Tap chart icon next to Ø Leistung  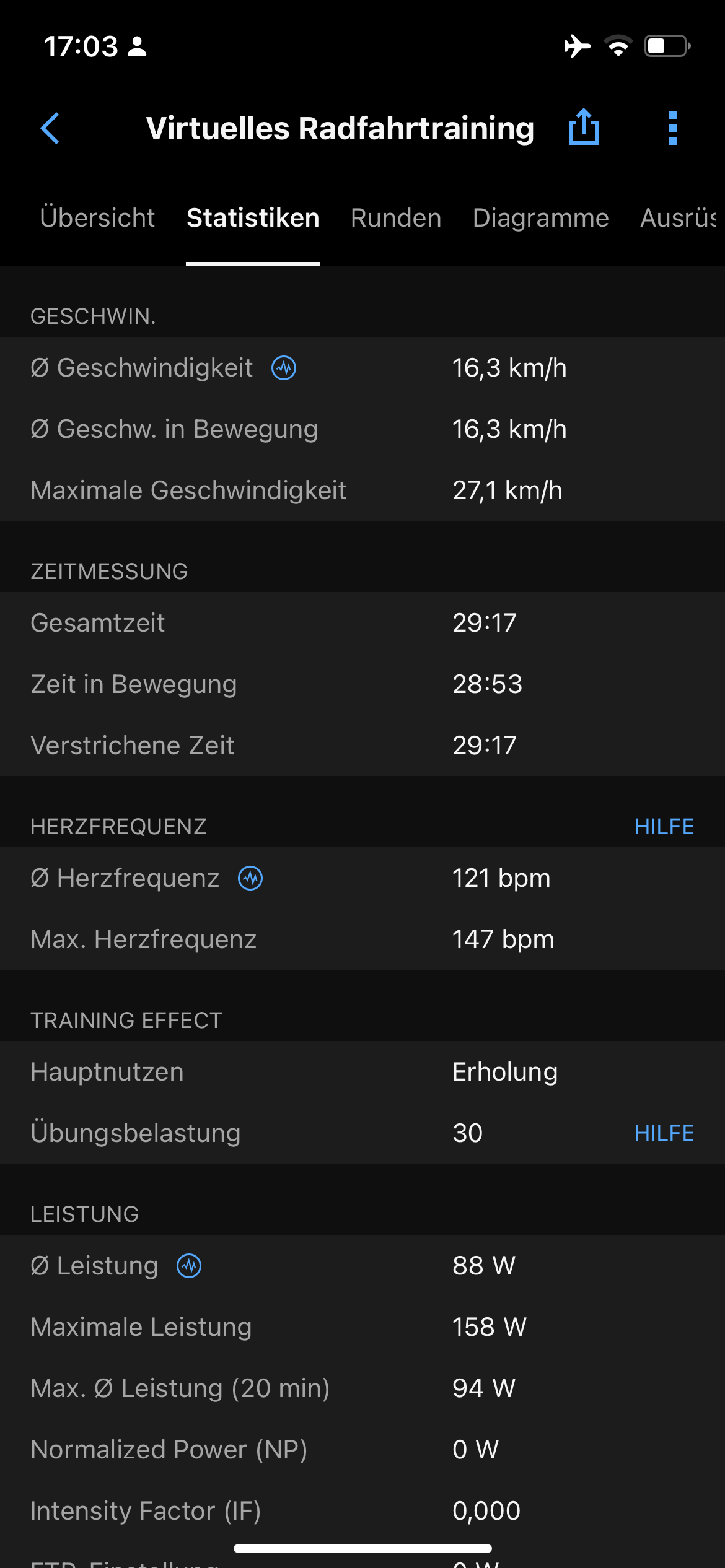click(x=189, y=1266)
